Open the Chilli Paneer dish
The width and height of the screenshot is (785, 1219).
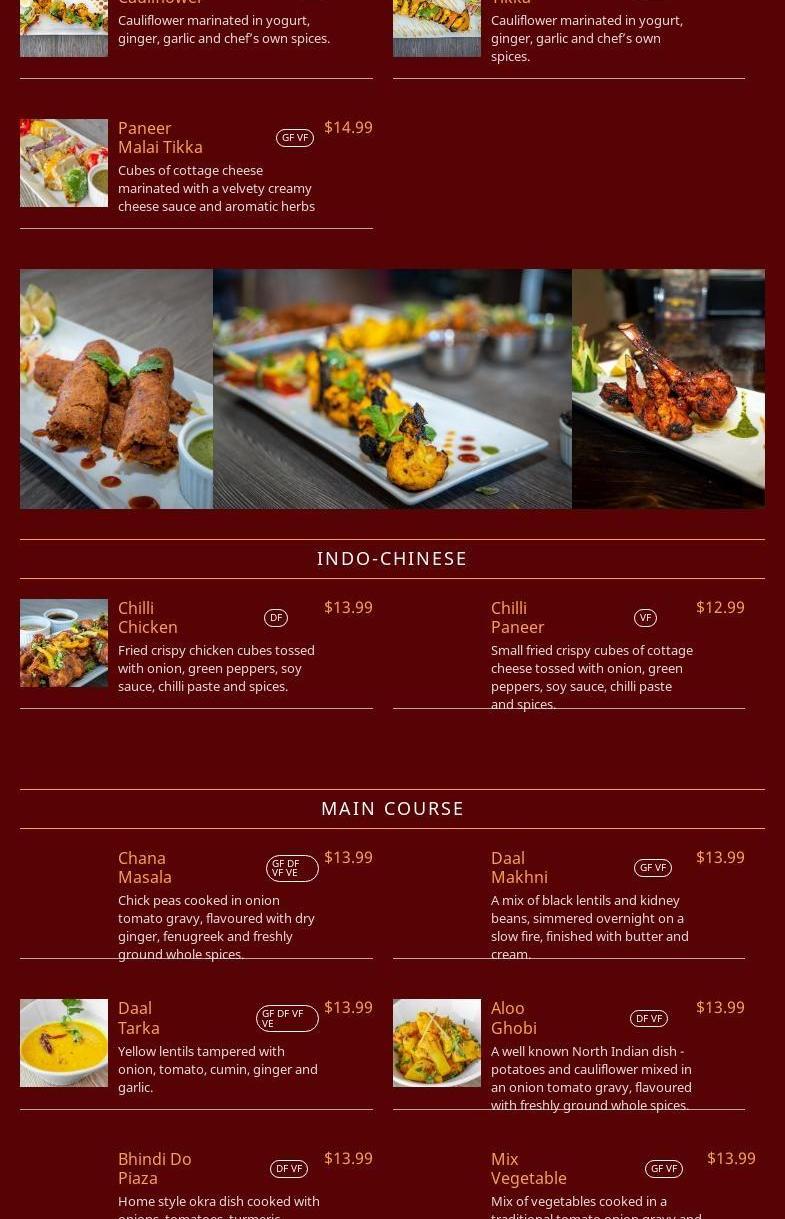tap(517, 618)
